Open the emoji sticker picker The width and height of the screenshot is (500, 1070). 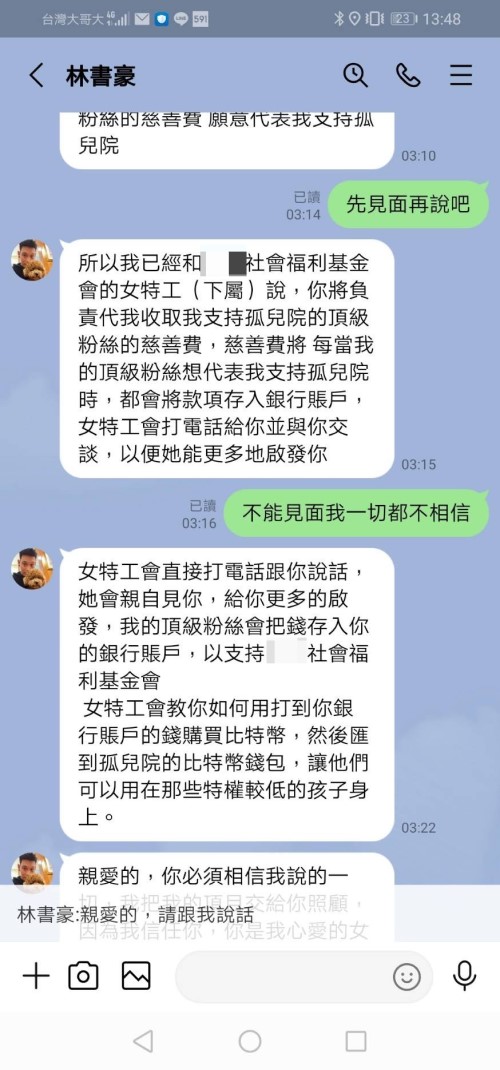(407, 977)
